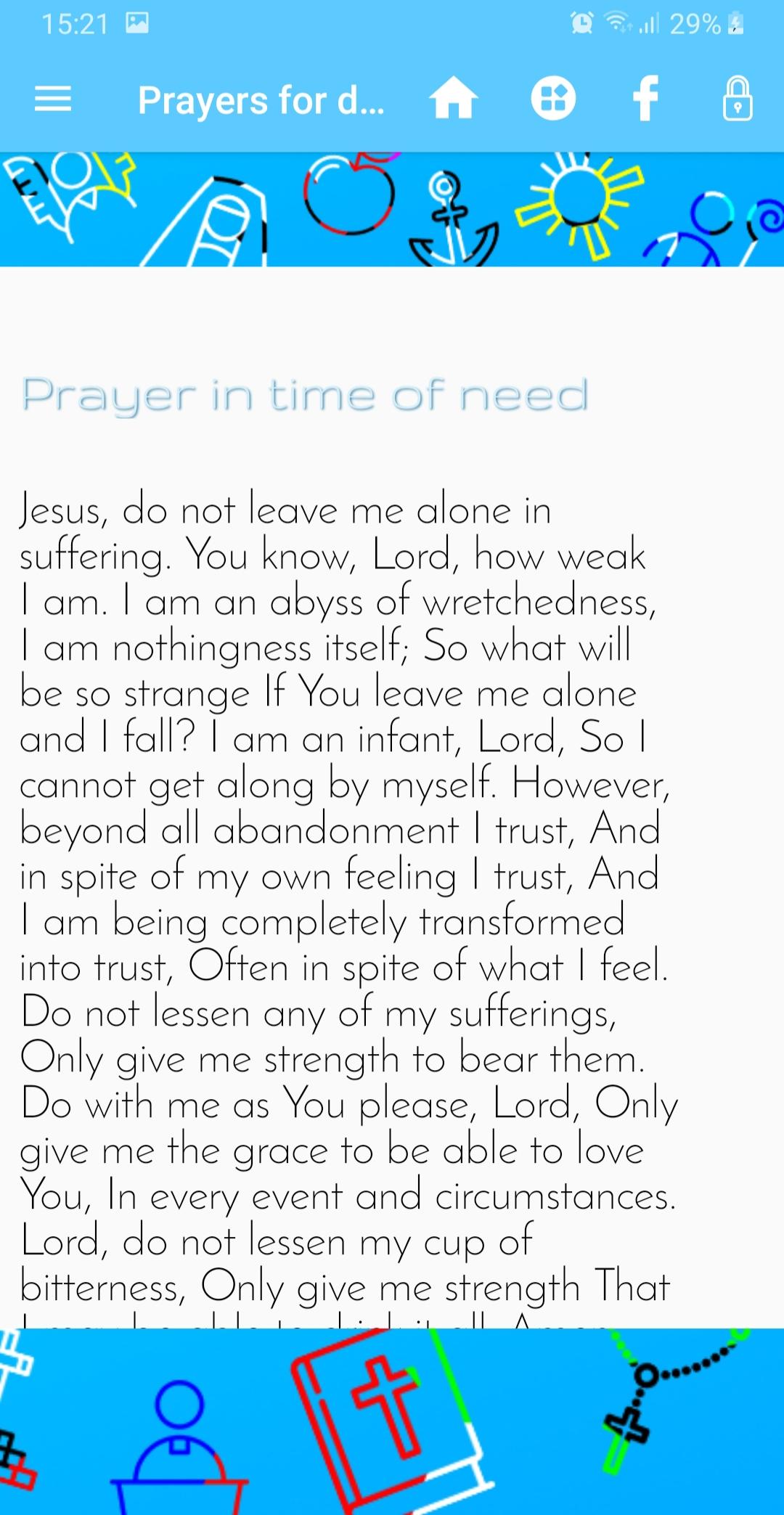Open the hamburger drawer menu
This screenshot has width=784, height=1515.
click(53, 99)
